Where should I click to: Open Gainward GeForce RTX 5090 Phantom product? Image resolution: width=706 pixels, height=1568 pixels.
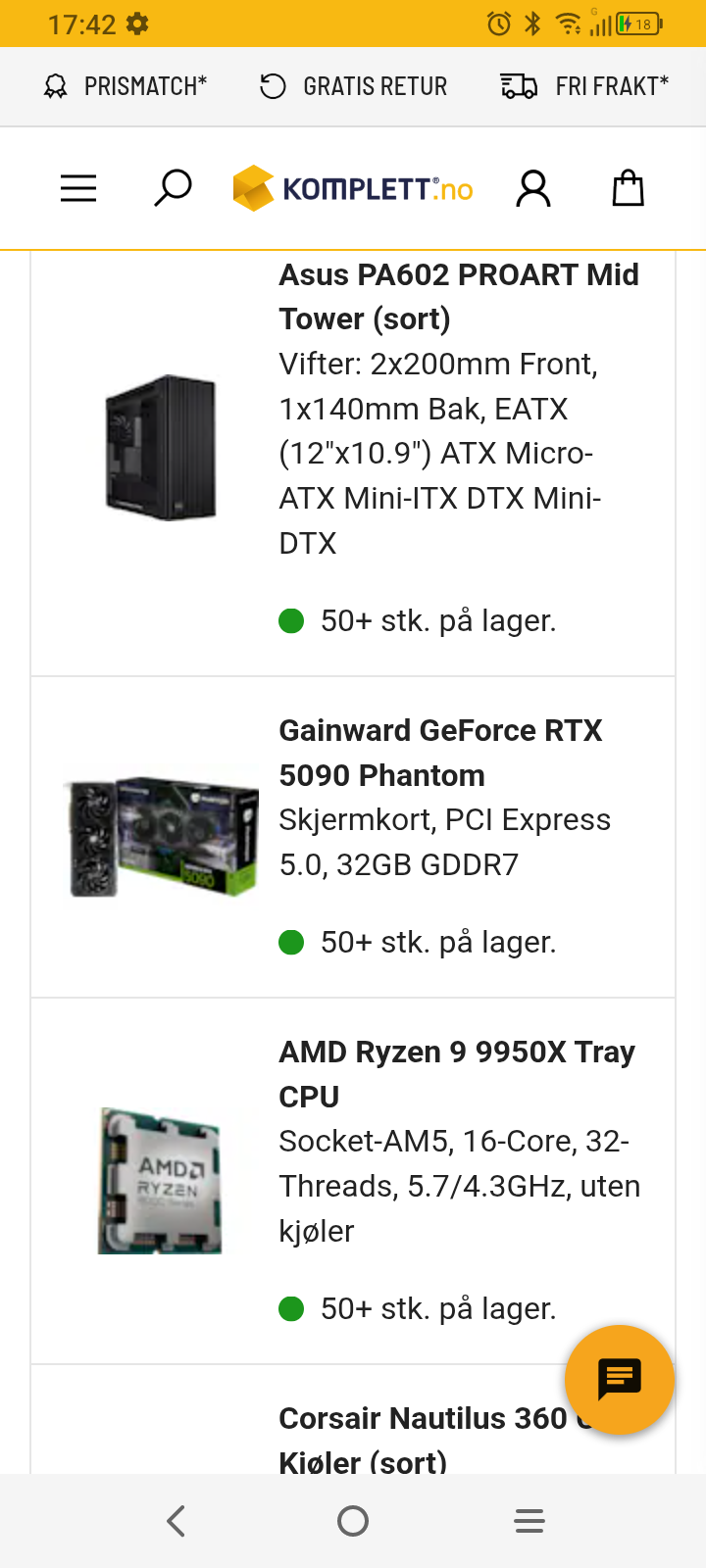tap(440, 753)
